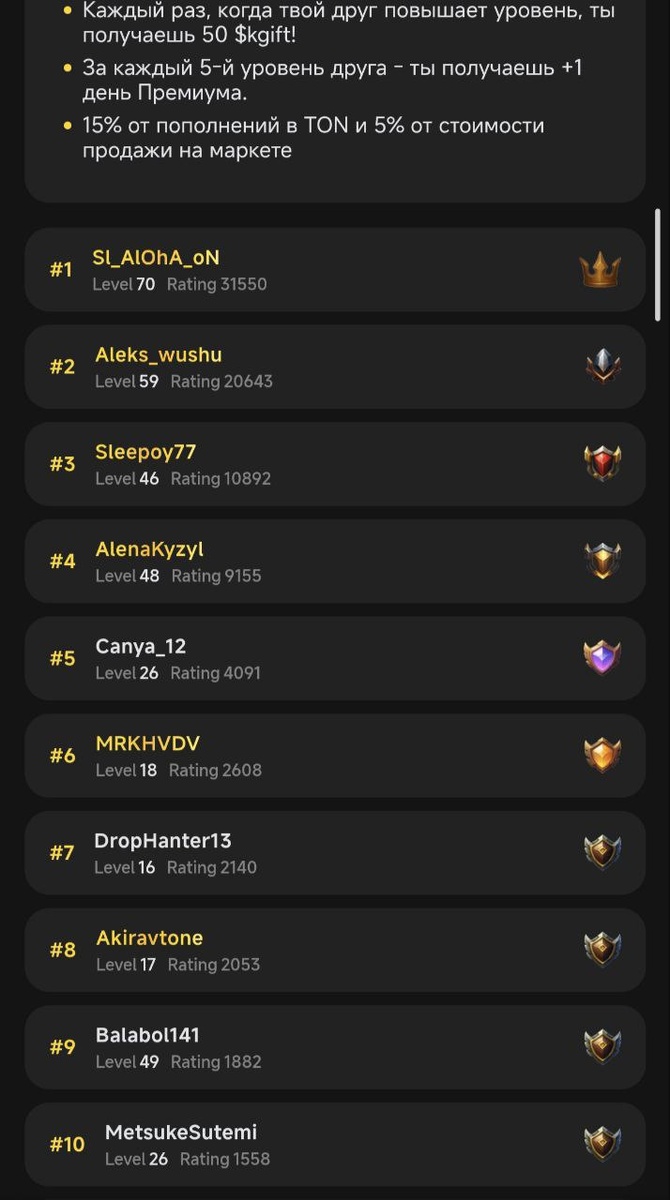
Task: View the Sleepoy77 player row
Action: 335,464
